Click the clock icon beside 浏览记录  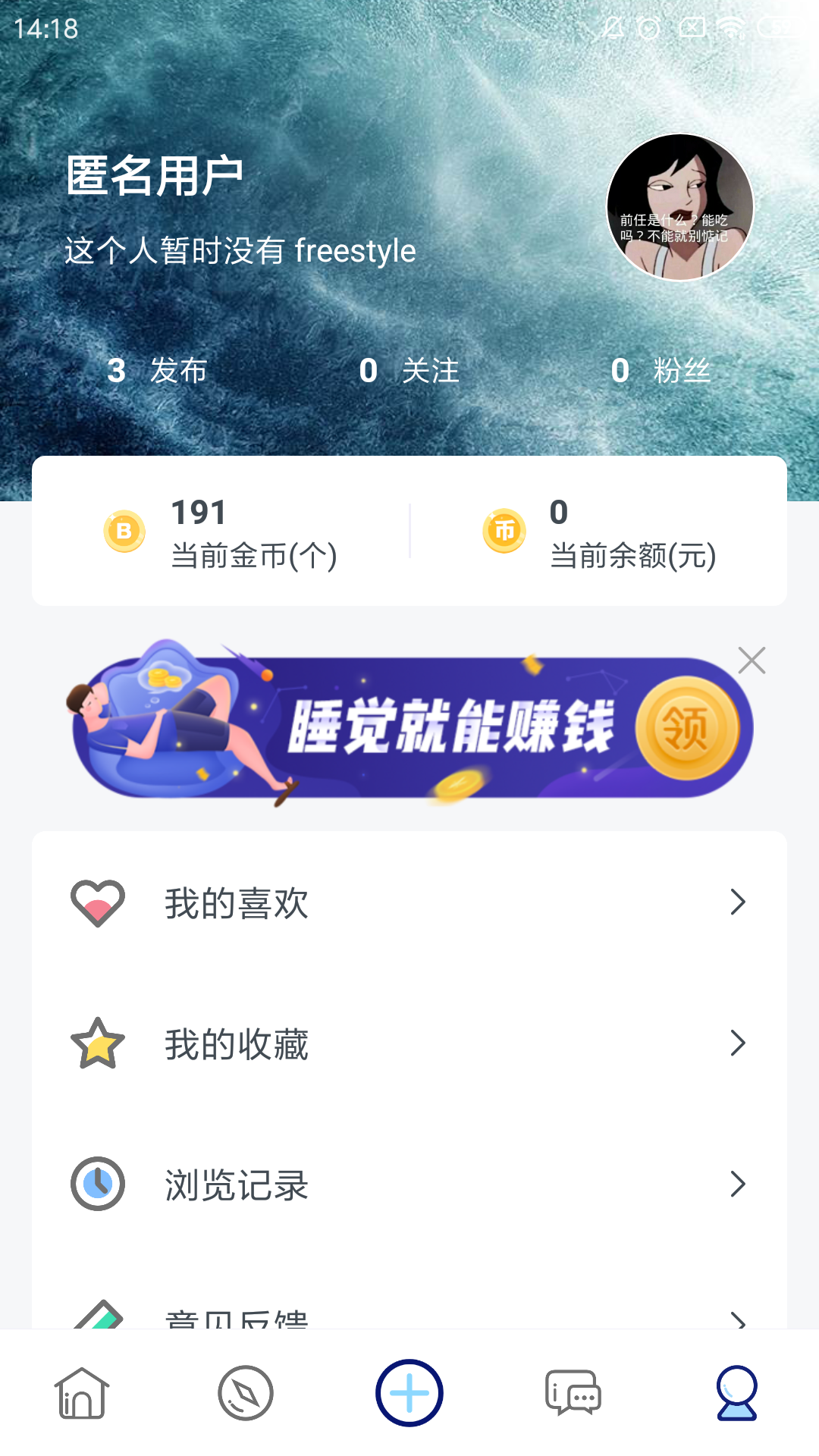[96, 1185]
